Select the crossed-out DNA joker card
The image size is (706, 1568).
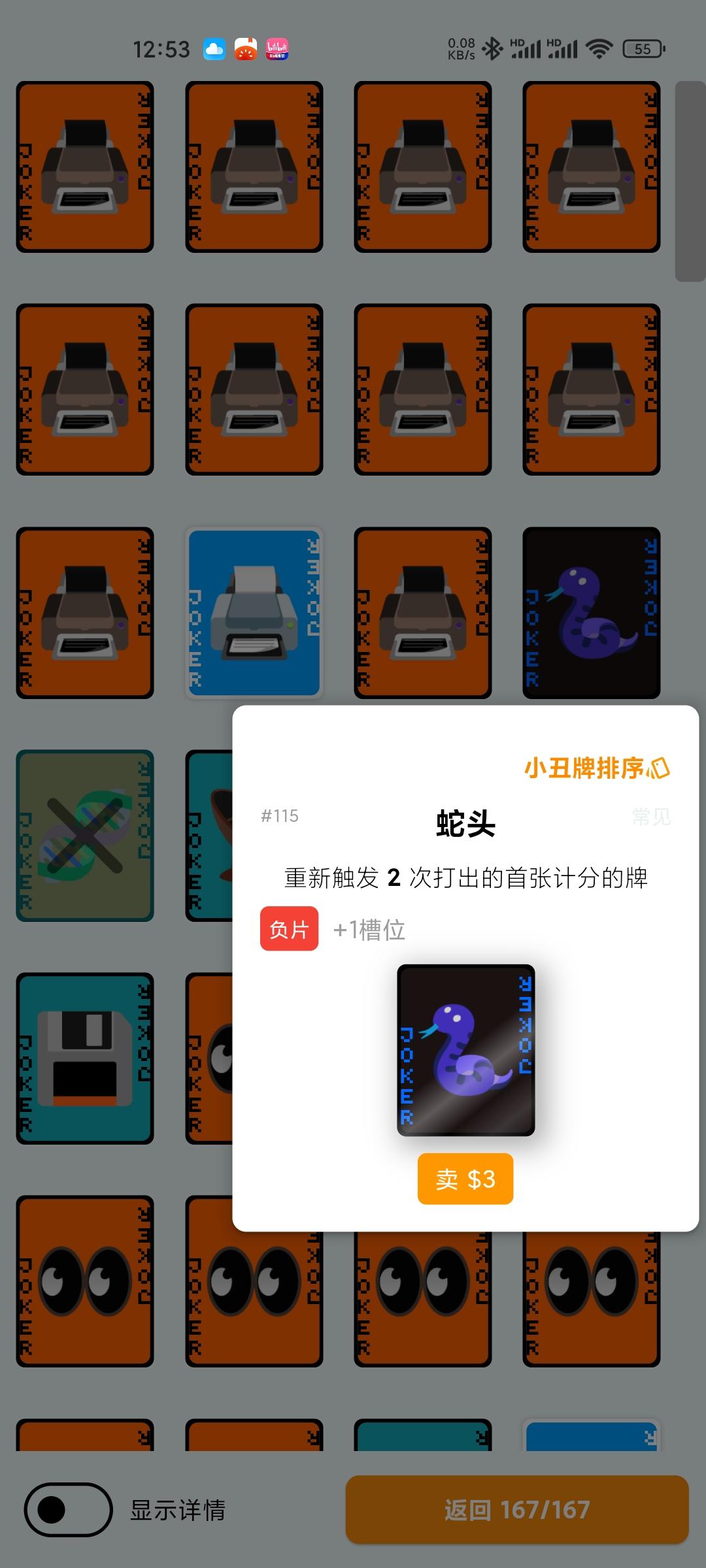pyautogui.click(x=85, y=837)
